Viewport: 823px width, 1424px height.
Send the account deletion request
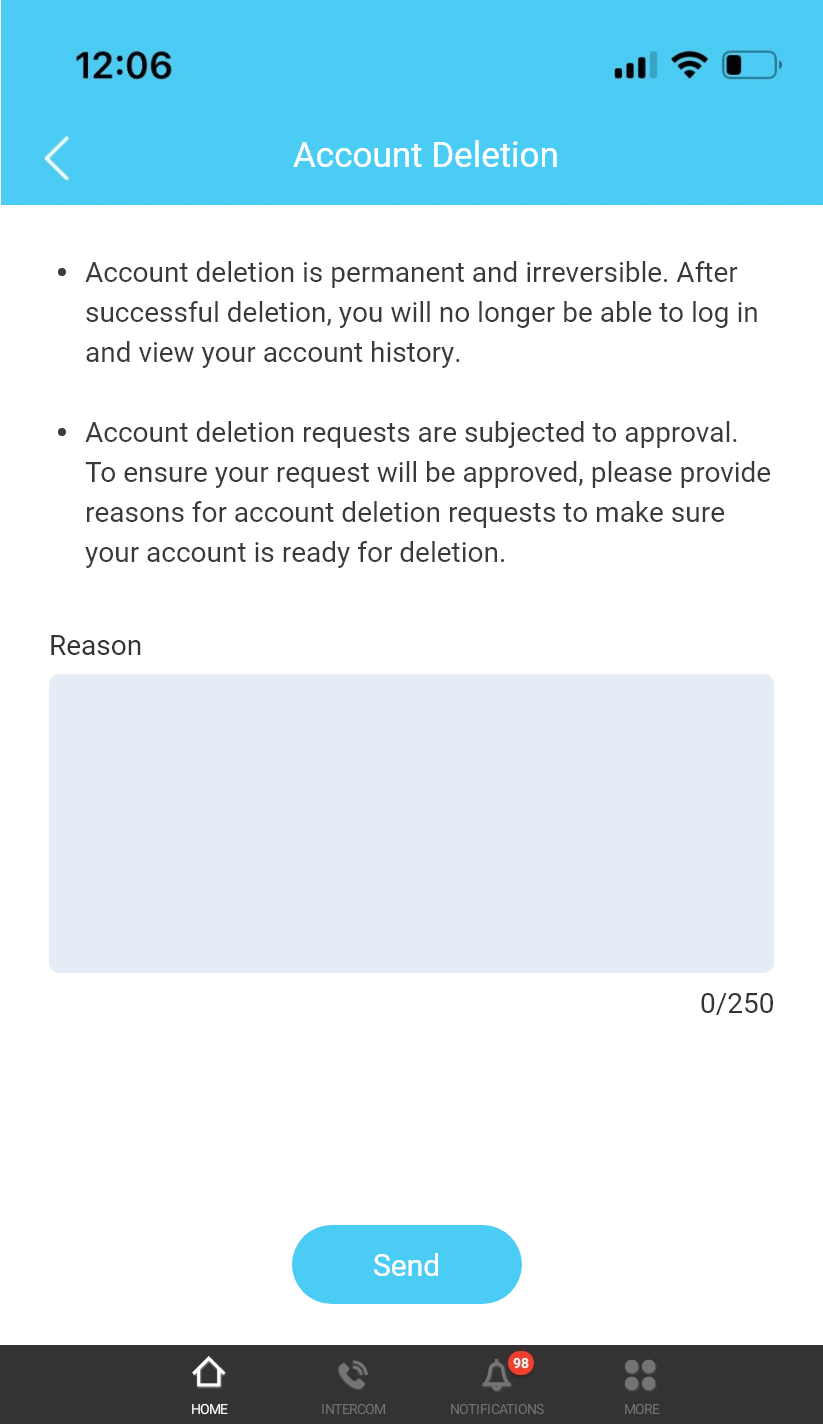click(407, 1265)
